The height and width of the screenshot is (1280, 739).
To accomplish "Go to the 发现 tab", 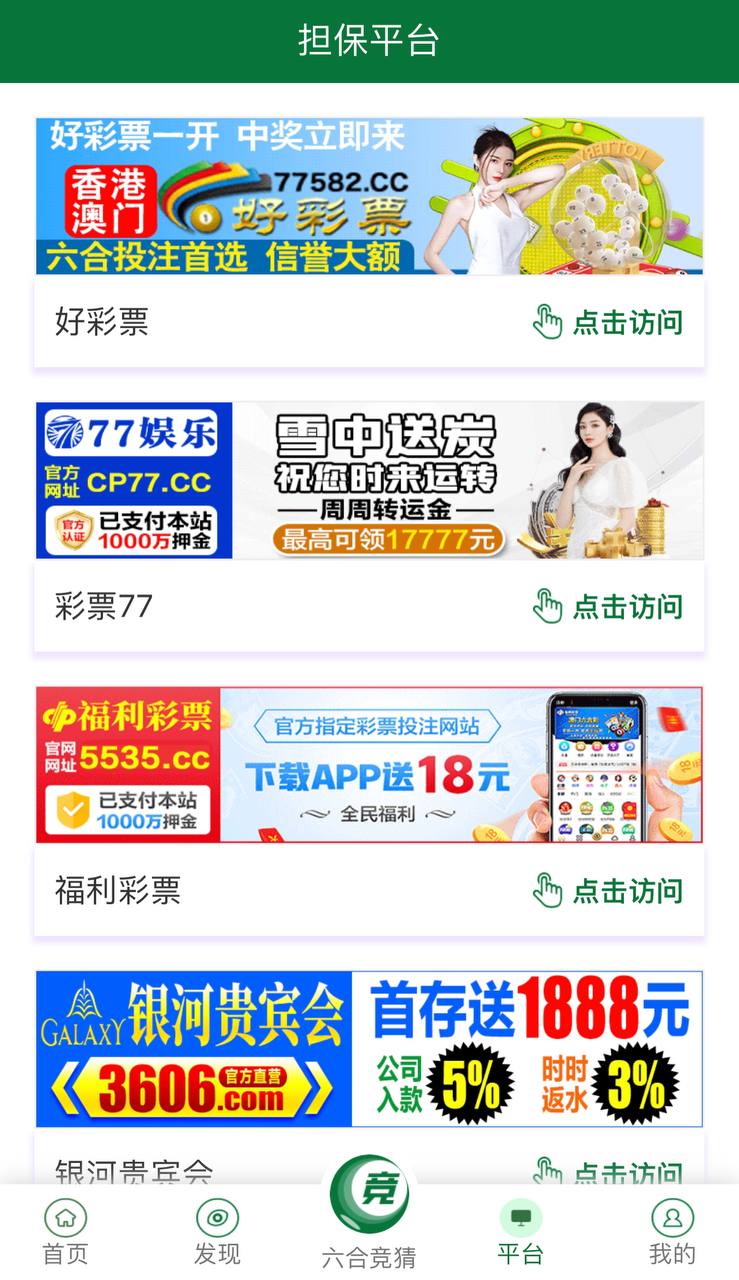I will pyautogui.click(x=217, y=1232).
